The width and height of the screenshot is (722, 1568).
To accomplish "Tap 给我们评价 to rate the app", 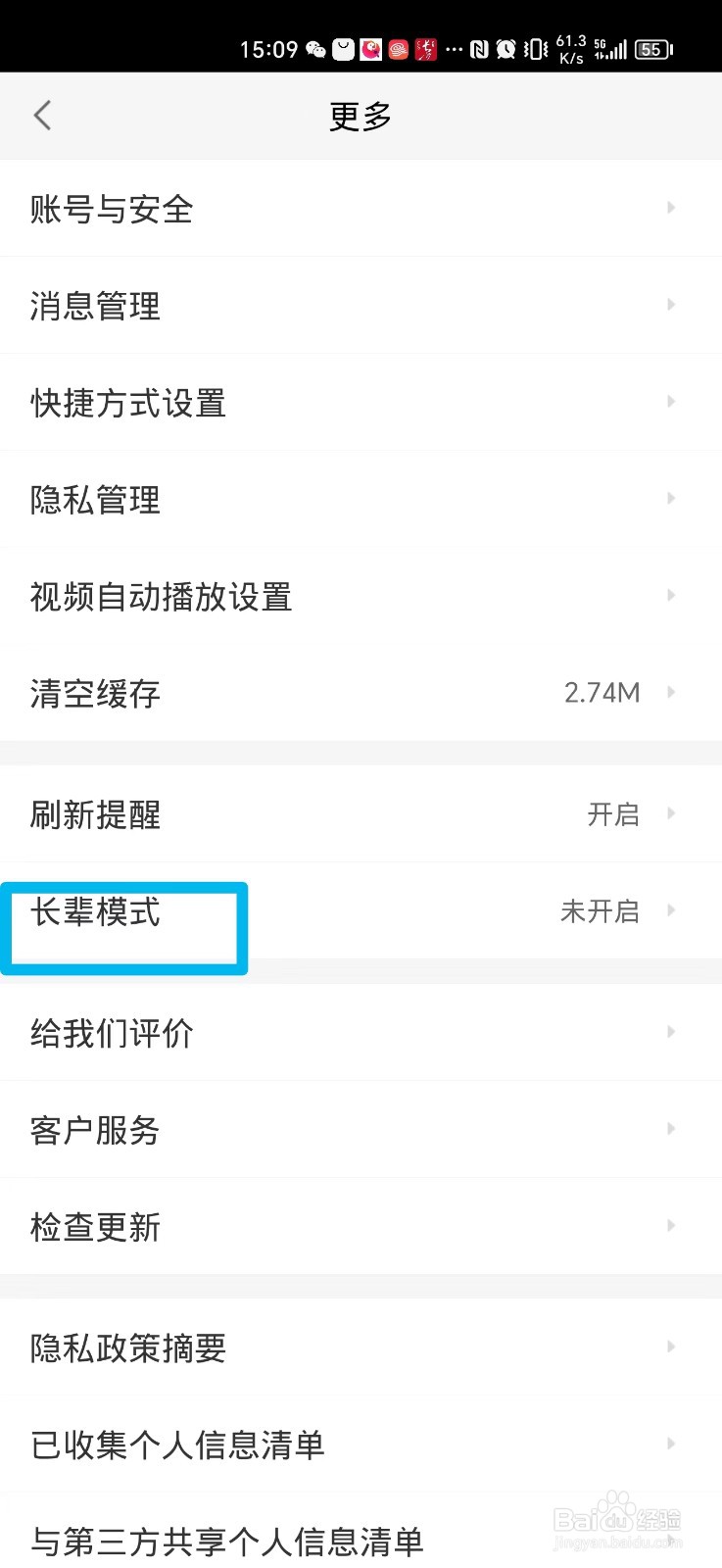I will click(110, 1032).
